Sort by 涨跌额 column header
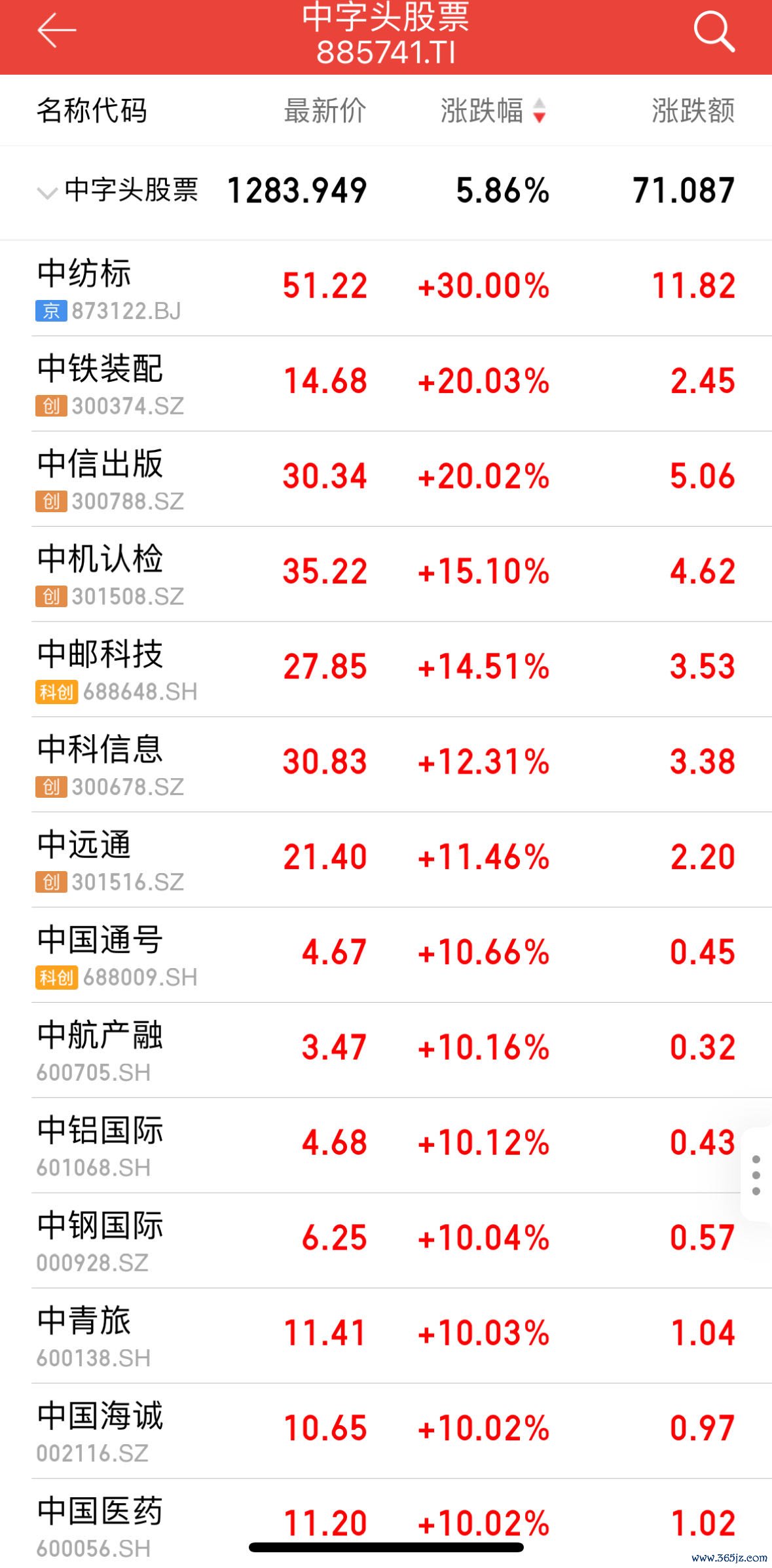 pyautogui.click(x=693, y=110)
